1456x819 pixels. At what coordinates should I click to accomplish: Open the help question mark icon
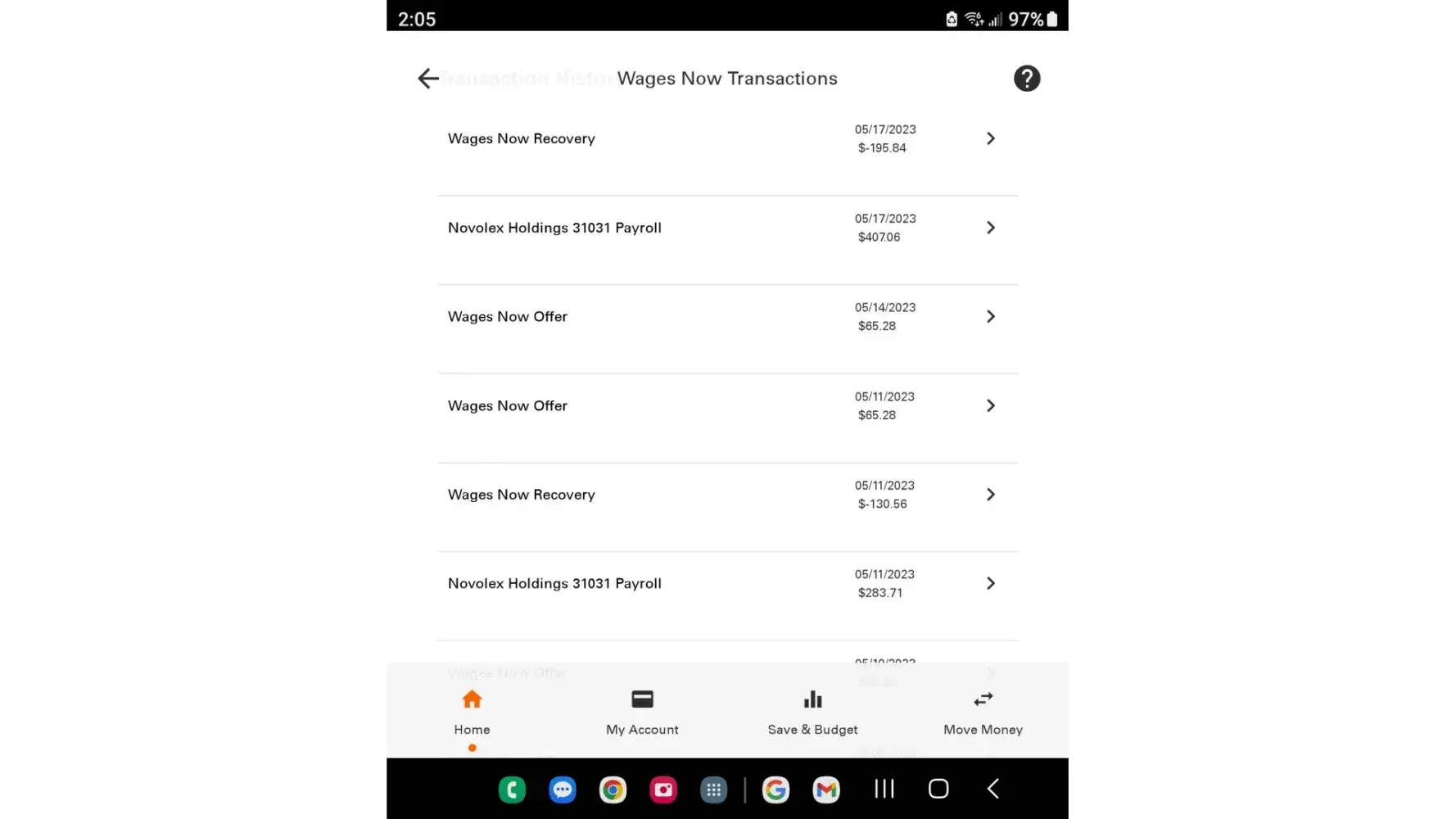coord(1026,79)
